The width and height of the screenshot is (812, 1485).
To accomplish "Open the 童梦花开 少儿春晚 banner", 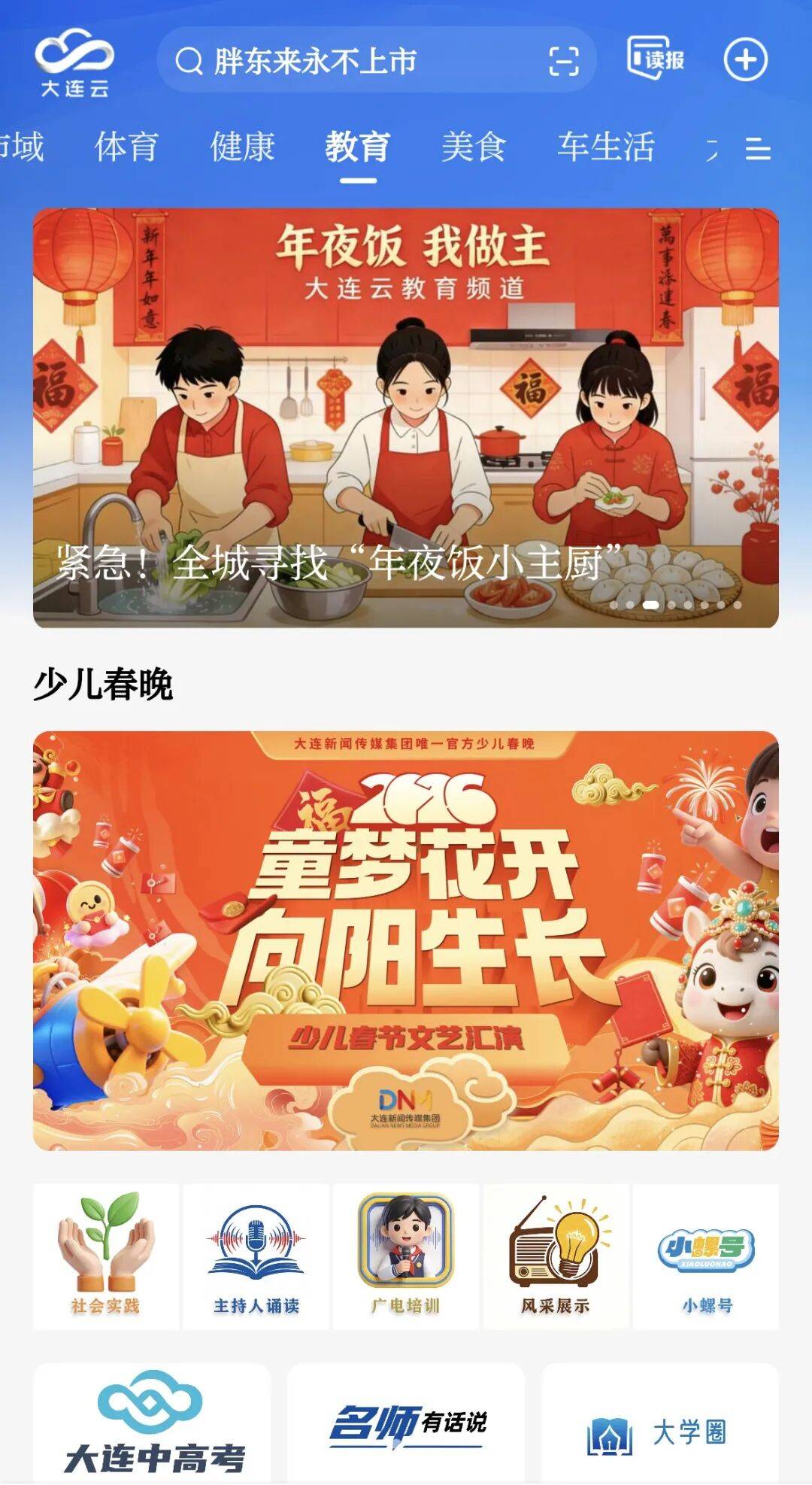I will 406,940.
